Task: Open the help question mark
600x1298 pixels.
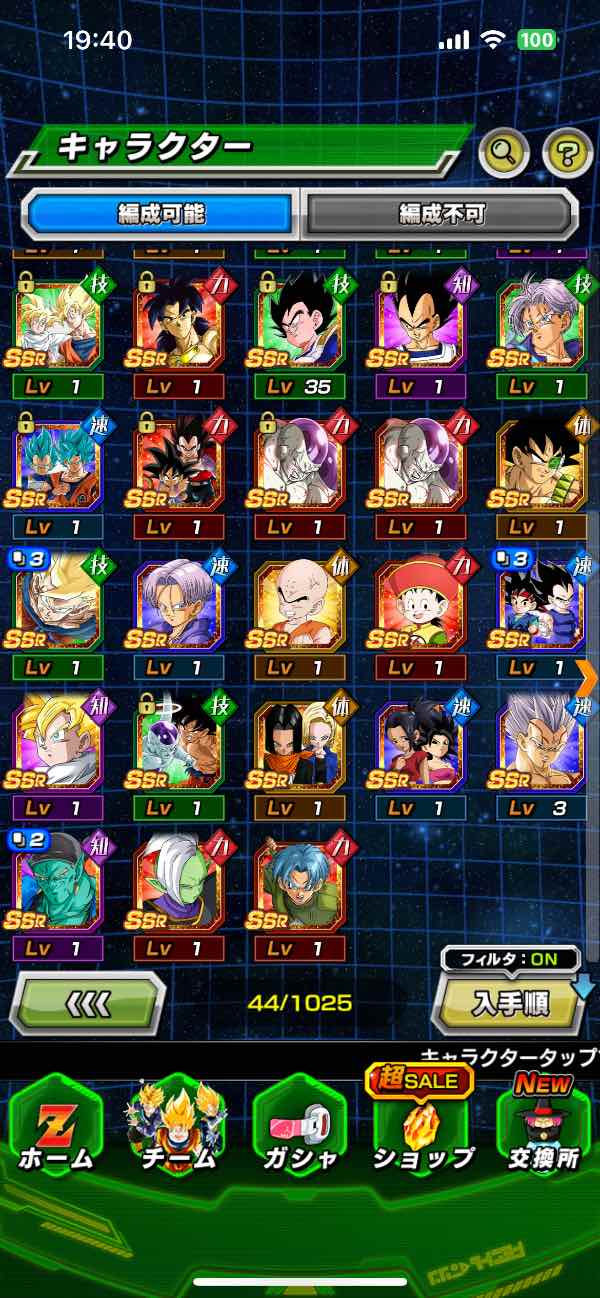Action: pos(567,153)
